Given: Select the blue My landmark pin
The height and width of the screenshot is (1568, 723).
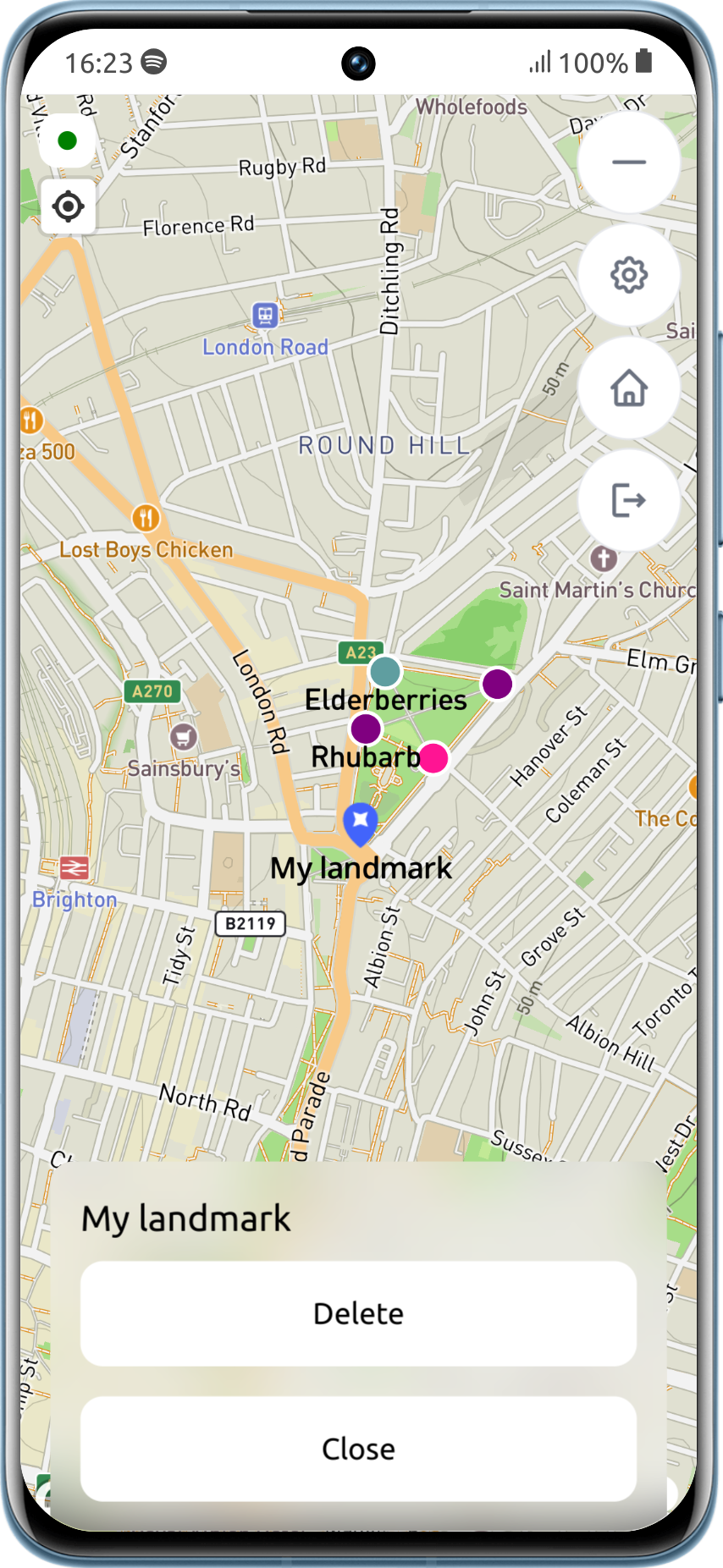Looking at the screenshot, I should click(x=360, y=823).
